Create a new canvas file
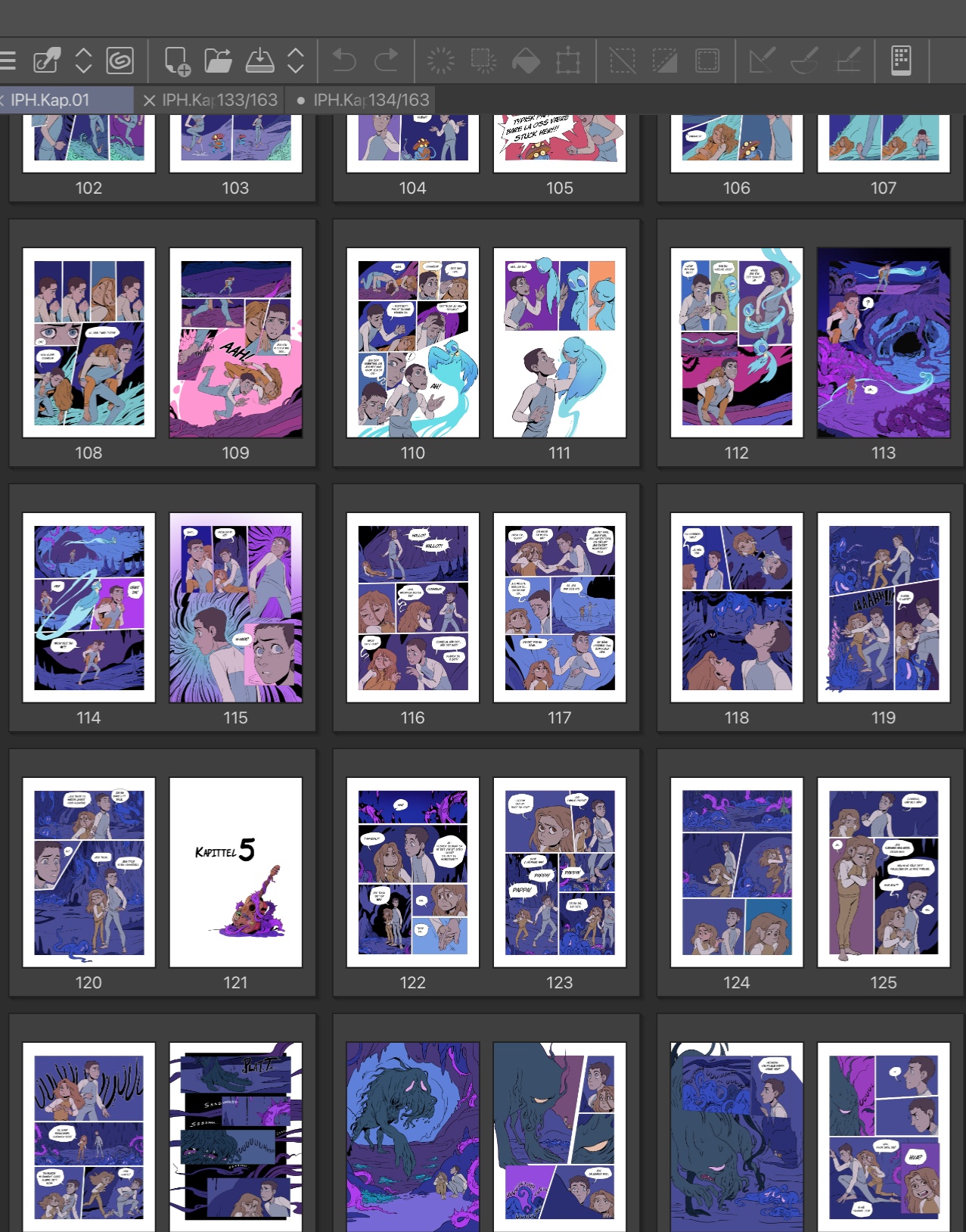Image resolution: width=966 pixels, height=1232 pixels. tap(177, 61)
